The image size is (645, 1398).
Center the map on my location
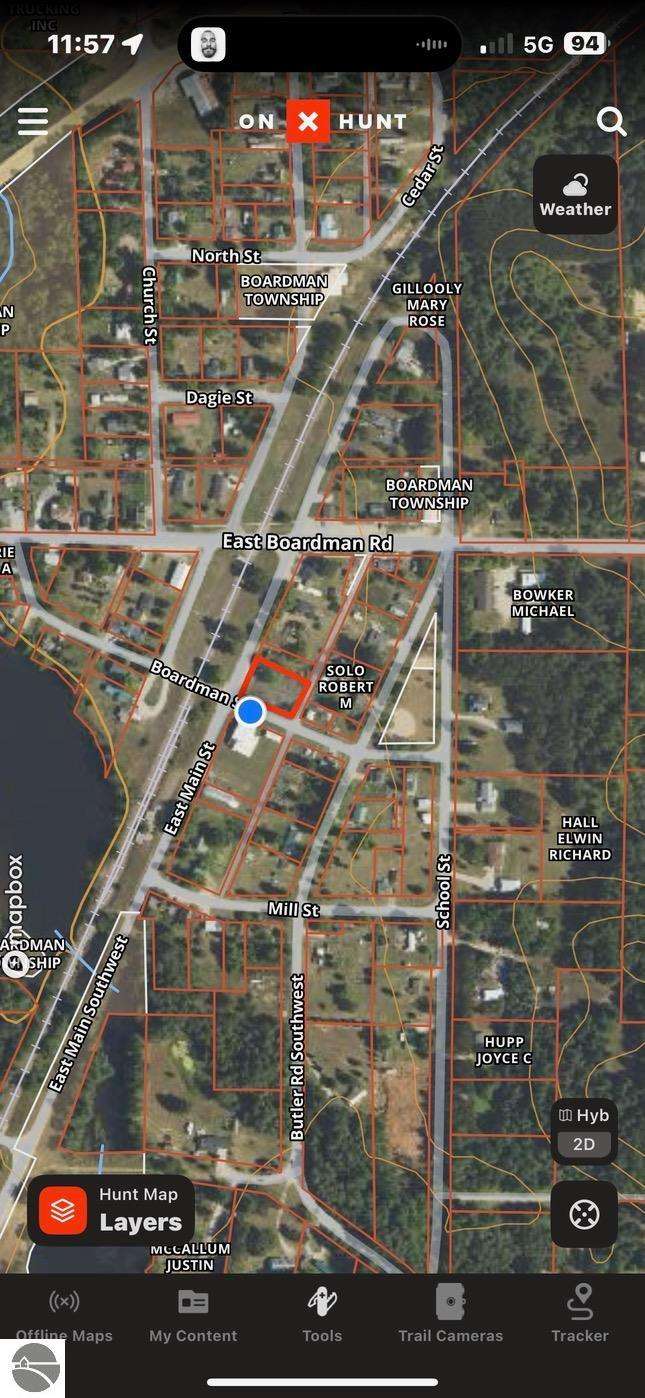point(584,1214)
